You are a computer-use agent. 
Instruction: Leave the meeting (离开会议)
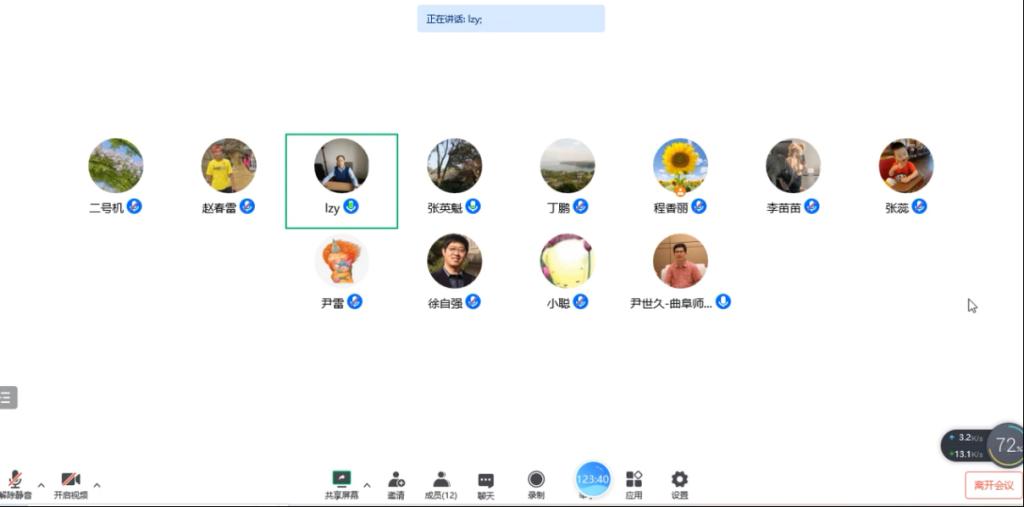pos(992,485)
